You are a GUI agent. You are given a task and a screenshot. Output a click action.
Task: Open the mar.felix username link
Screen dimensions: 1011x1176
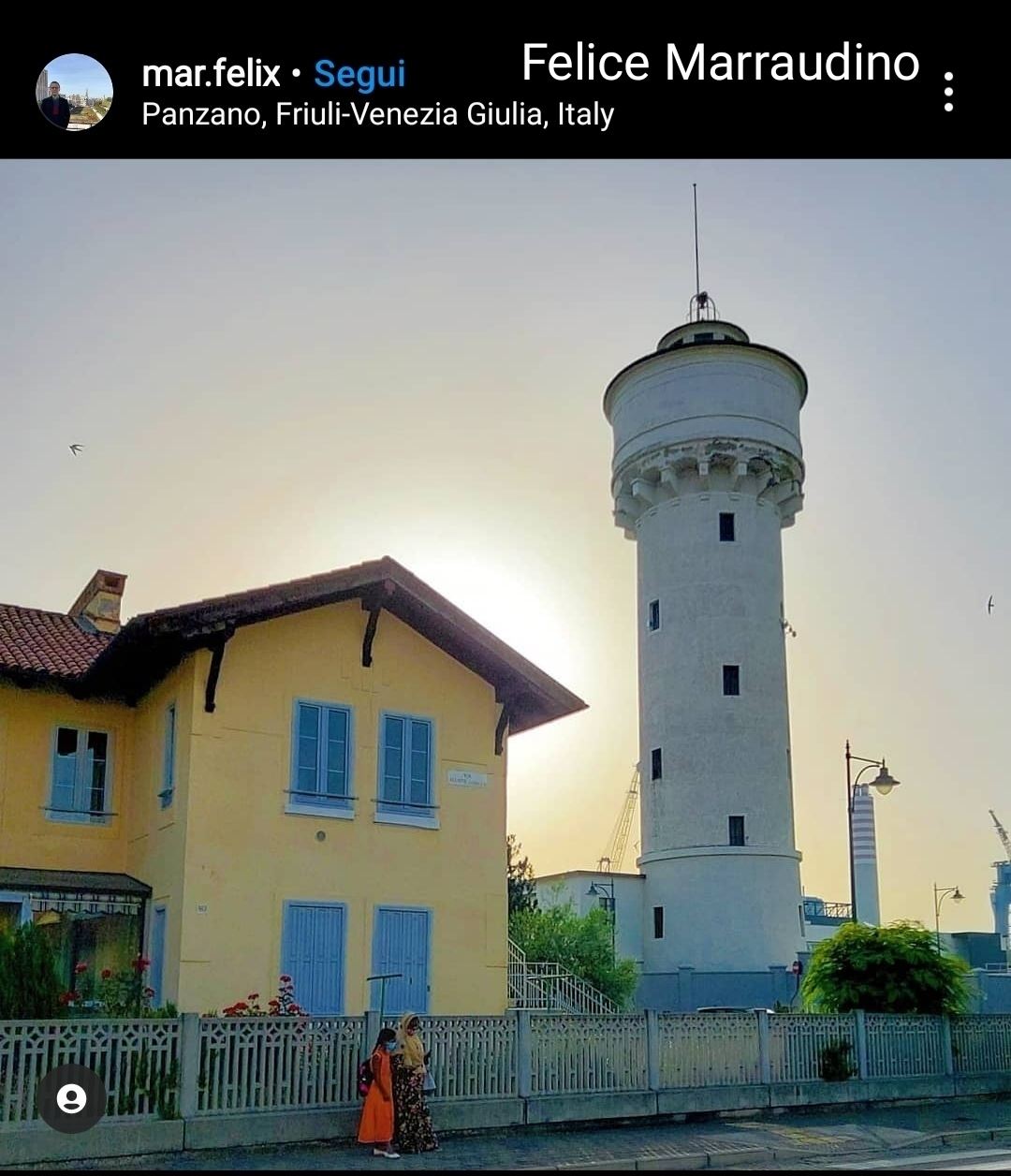[211, 73]
